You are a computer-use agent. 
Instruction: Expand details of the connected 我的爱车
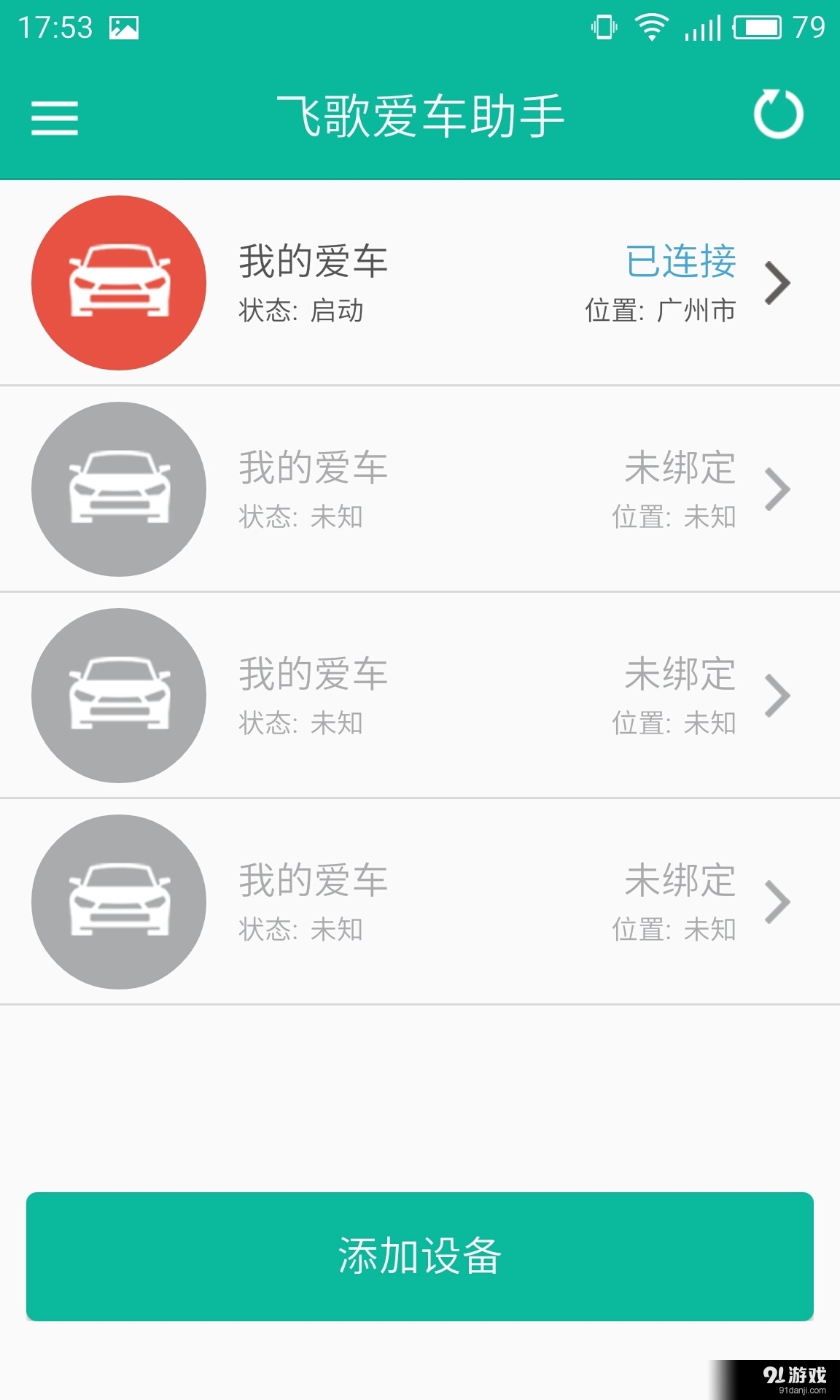(x=779, y=284)
